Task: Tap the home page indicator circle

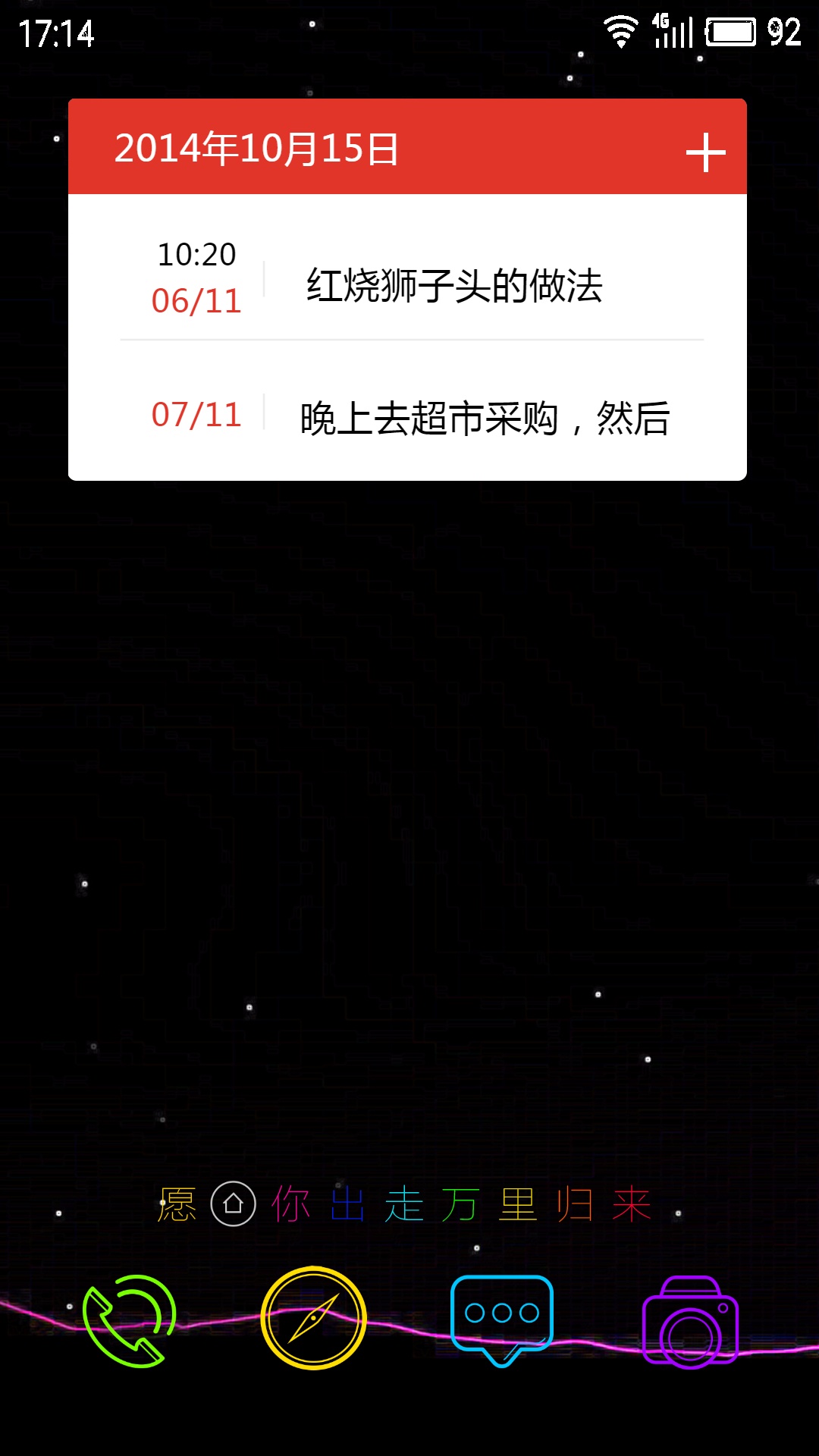Action: tap(233, 1203)
